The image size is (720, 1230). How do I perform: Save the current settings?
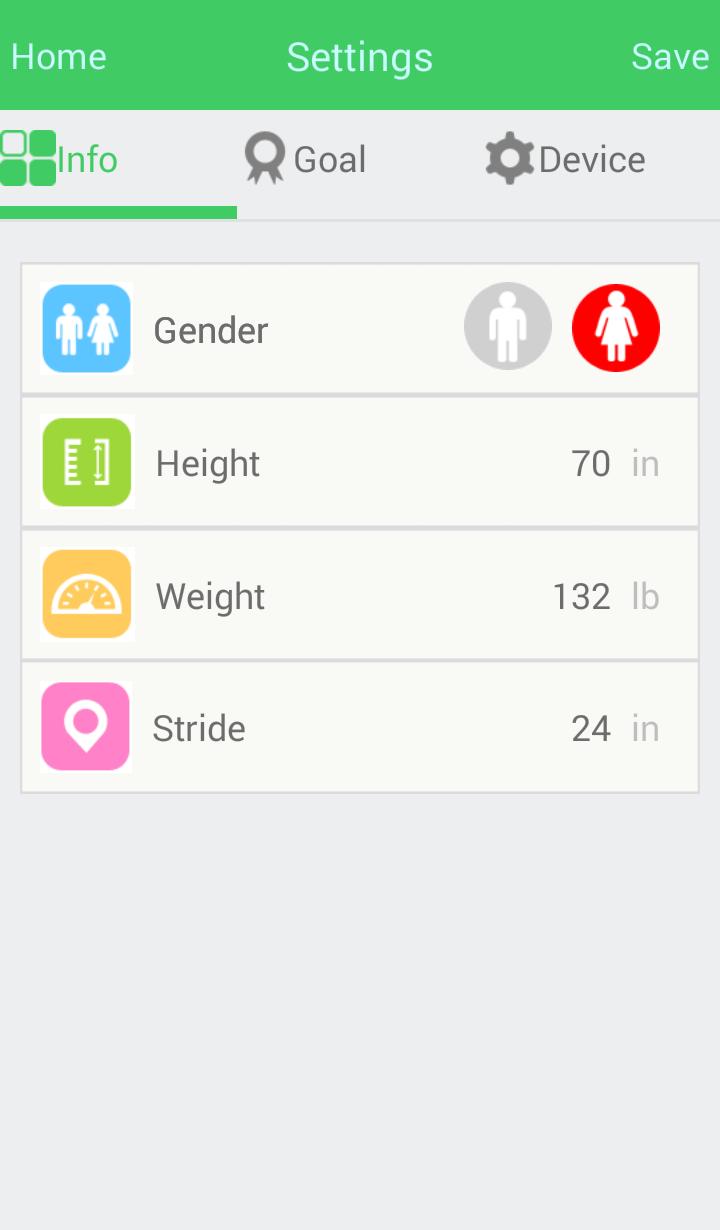coord(668,56)
